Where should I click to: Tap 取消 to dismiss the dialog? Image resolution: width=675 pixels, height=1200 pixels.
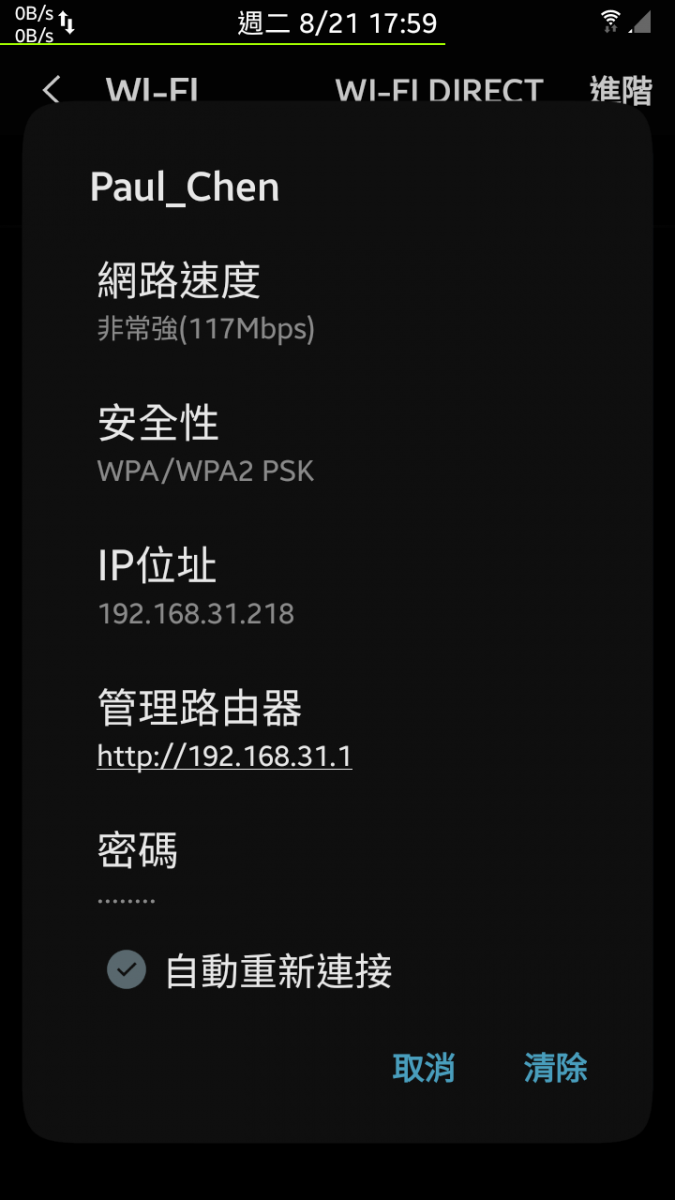point(423,1068)
